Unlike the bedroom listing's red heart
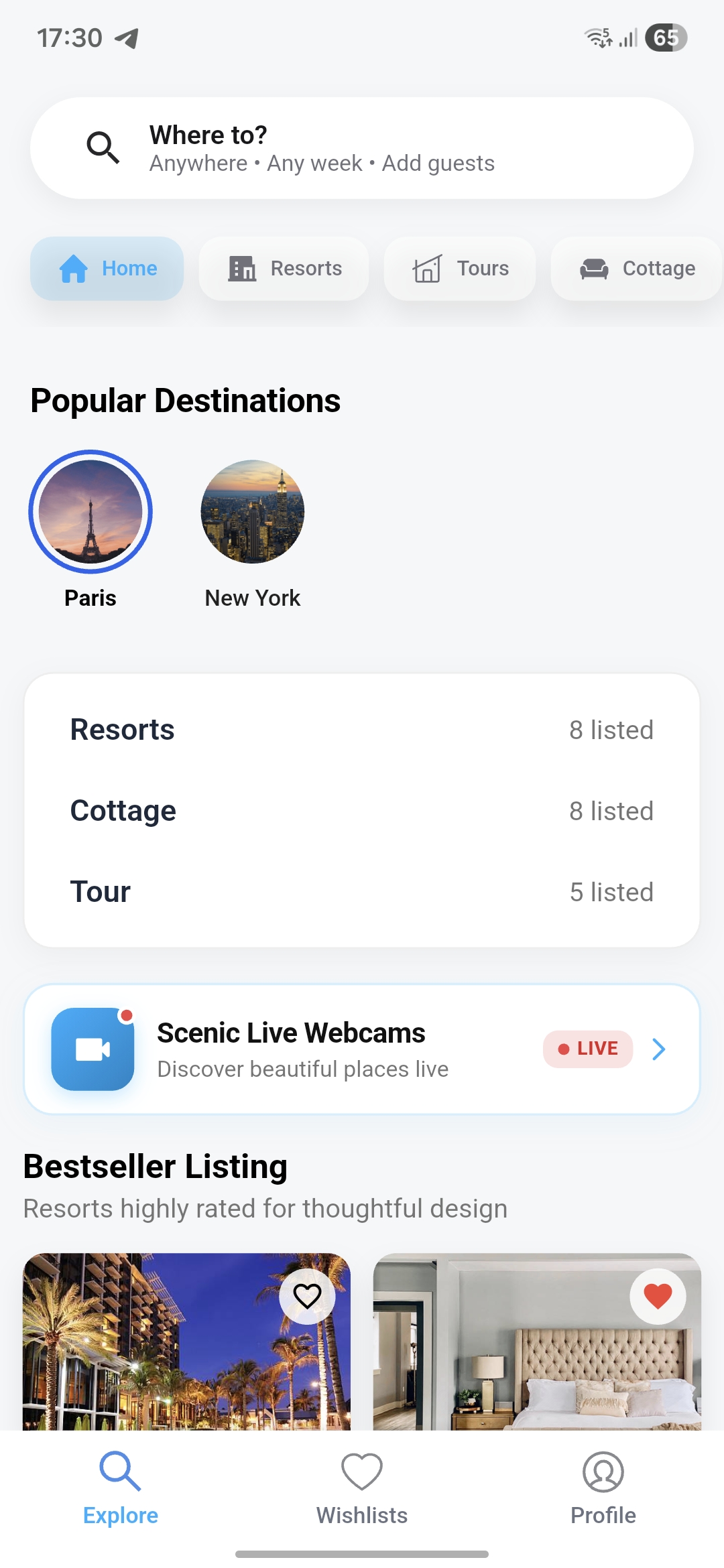The width and height of the screenshot is (724, 1568). tap(658, 1297)
